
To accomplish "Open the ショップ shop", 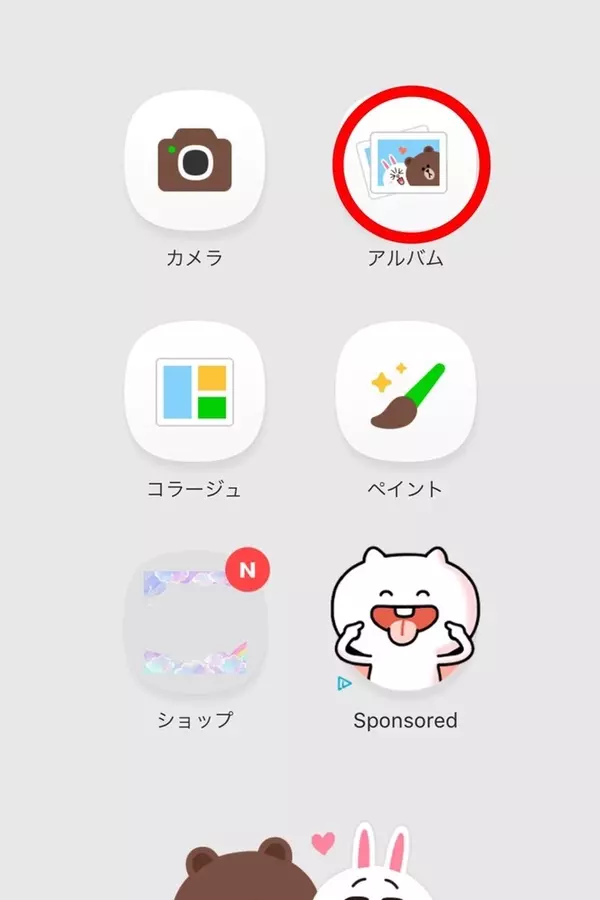I will 195,622.
